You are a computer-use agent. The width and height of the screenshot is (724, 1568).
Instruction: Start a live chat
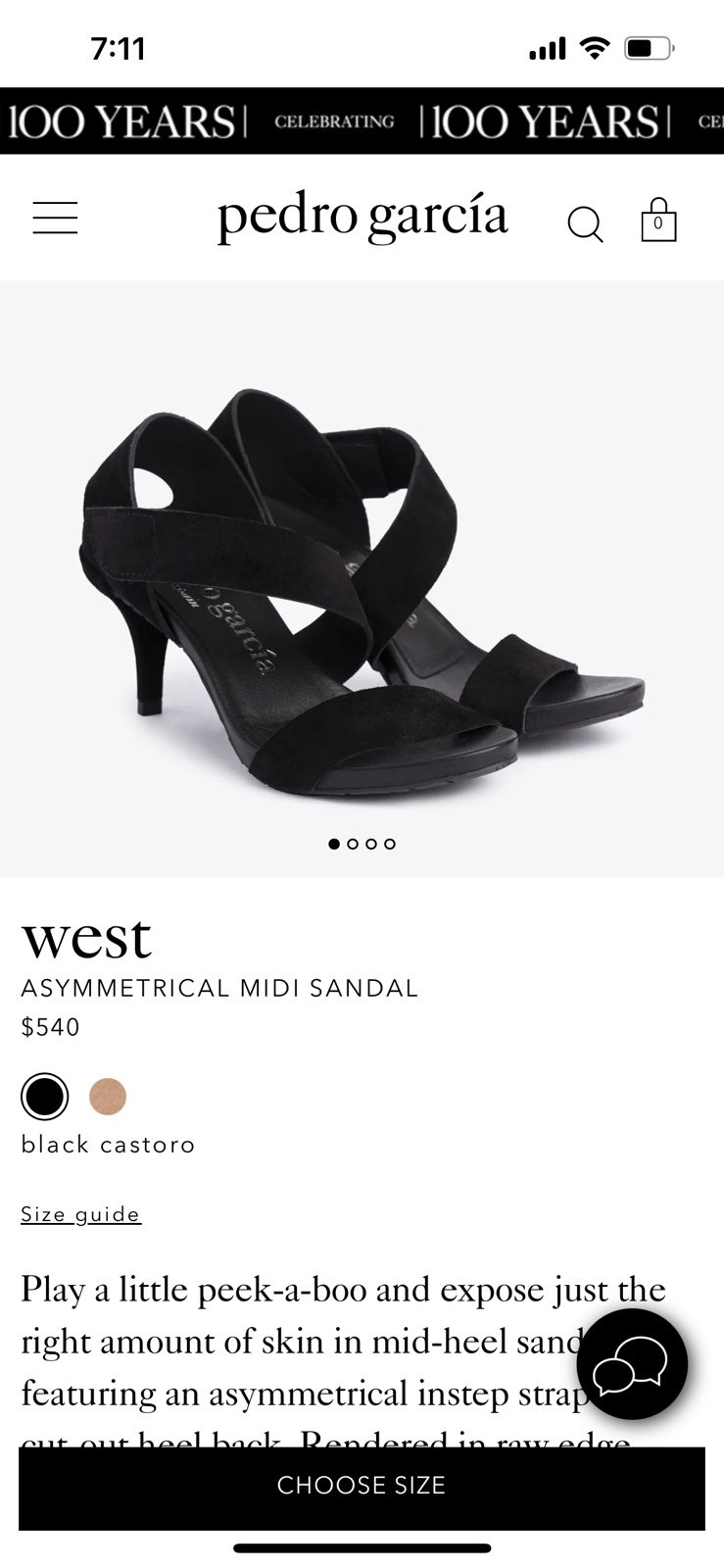(632, 1363)
